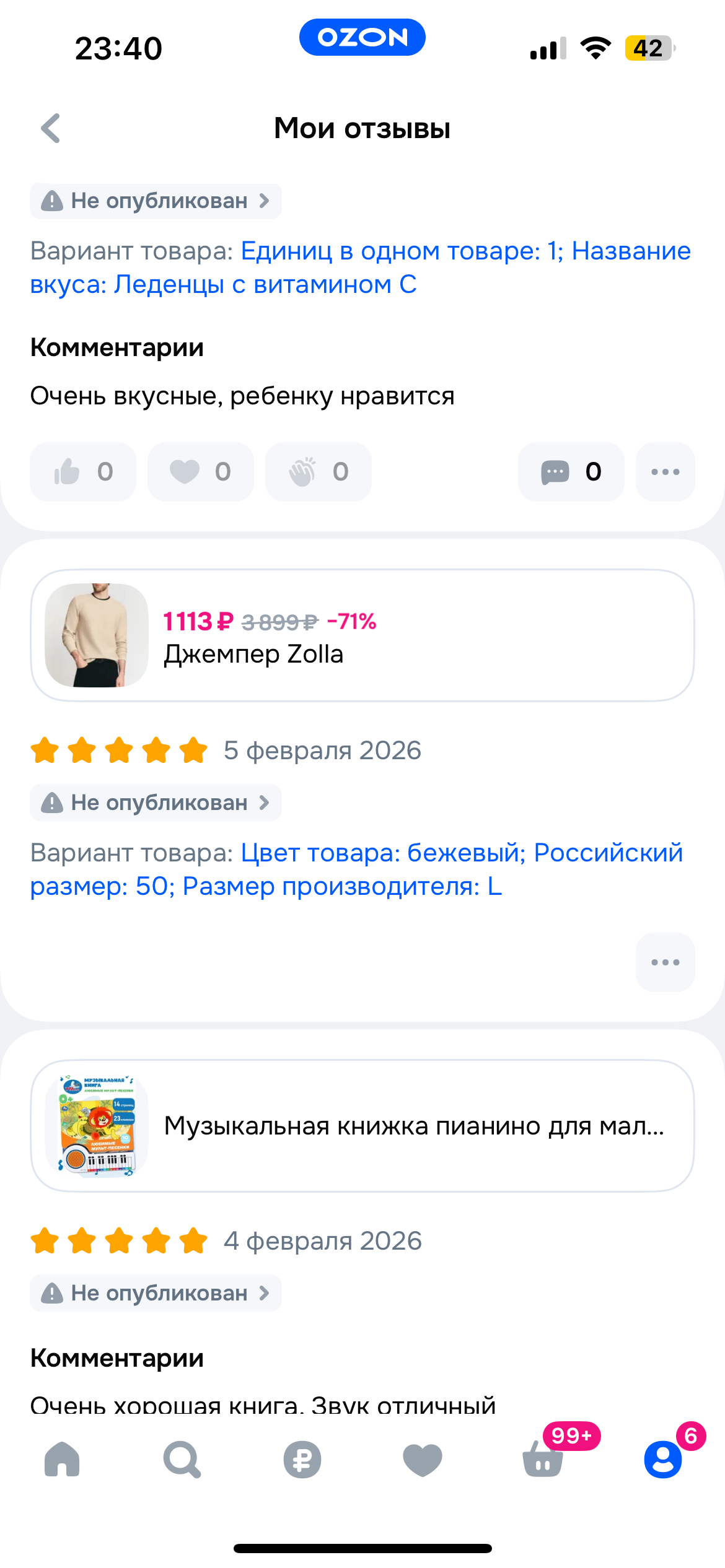Switch to the profile tab
Viewport: 725px width, 1568px height.
(663, 1460)
